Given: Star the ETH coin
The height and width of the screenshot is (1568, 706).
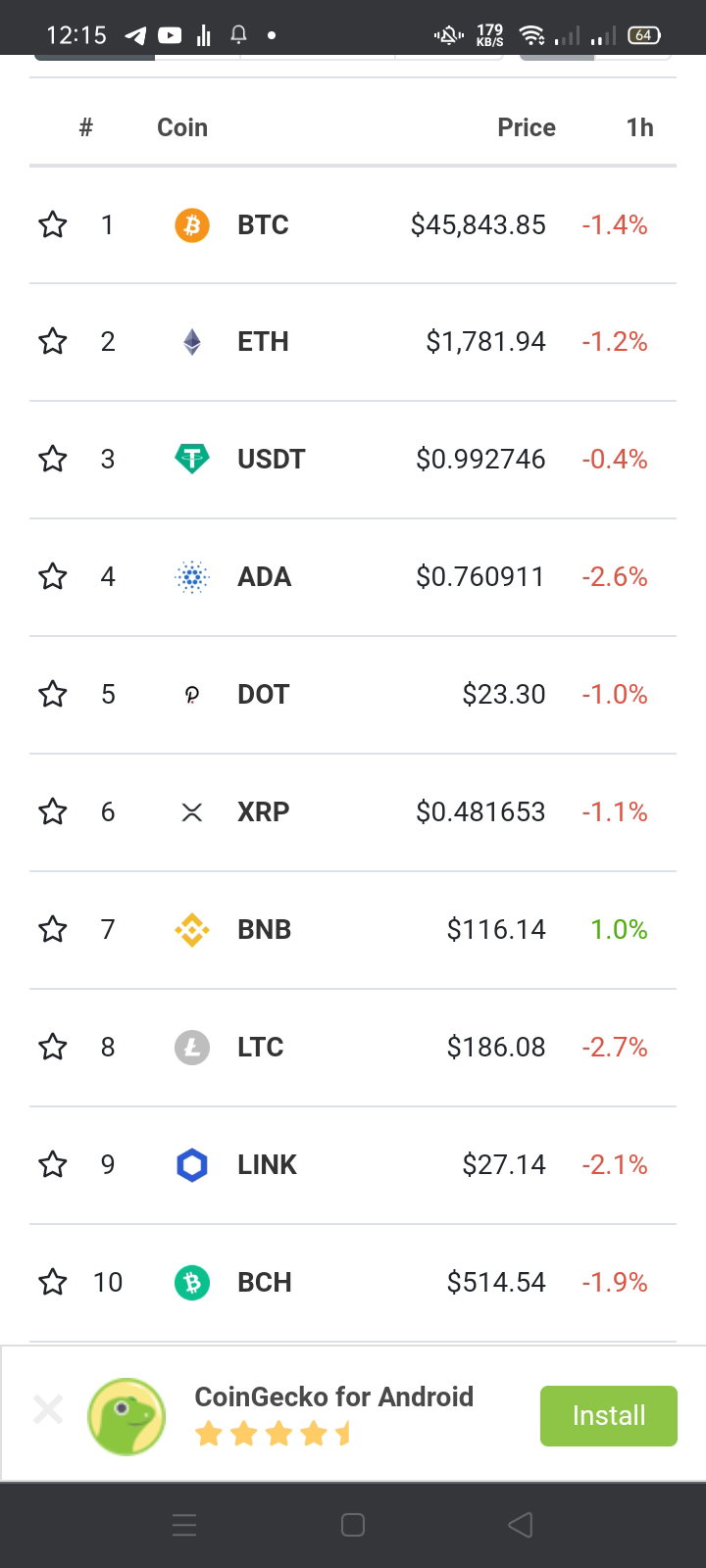Looking at the screenshot, I should pyautogui.click(x=53, y=341).
